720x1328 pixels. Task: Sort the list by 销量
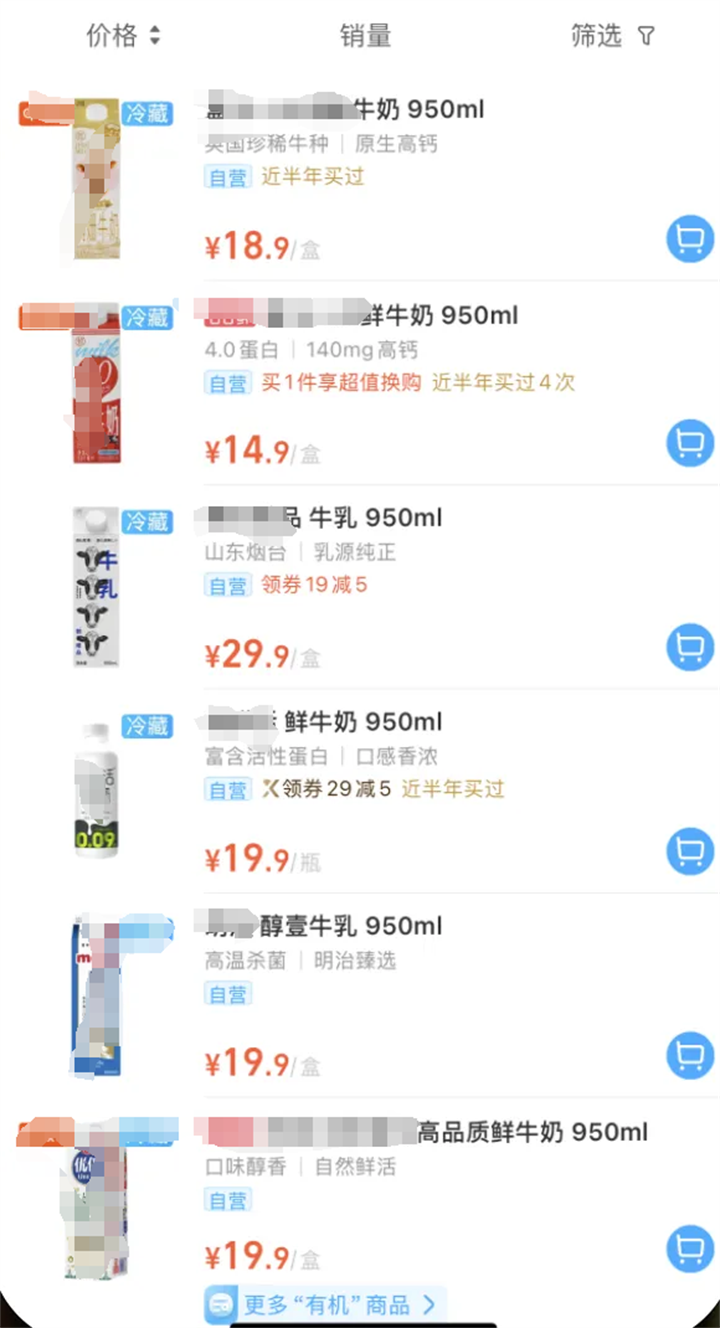pyautogui.click(x=365, y=36)
